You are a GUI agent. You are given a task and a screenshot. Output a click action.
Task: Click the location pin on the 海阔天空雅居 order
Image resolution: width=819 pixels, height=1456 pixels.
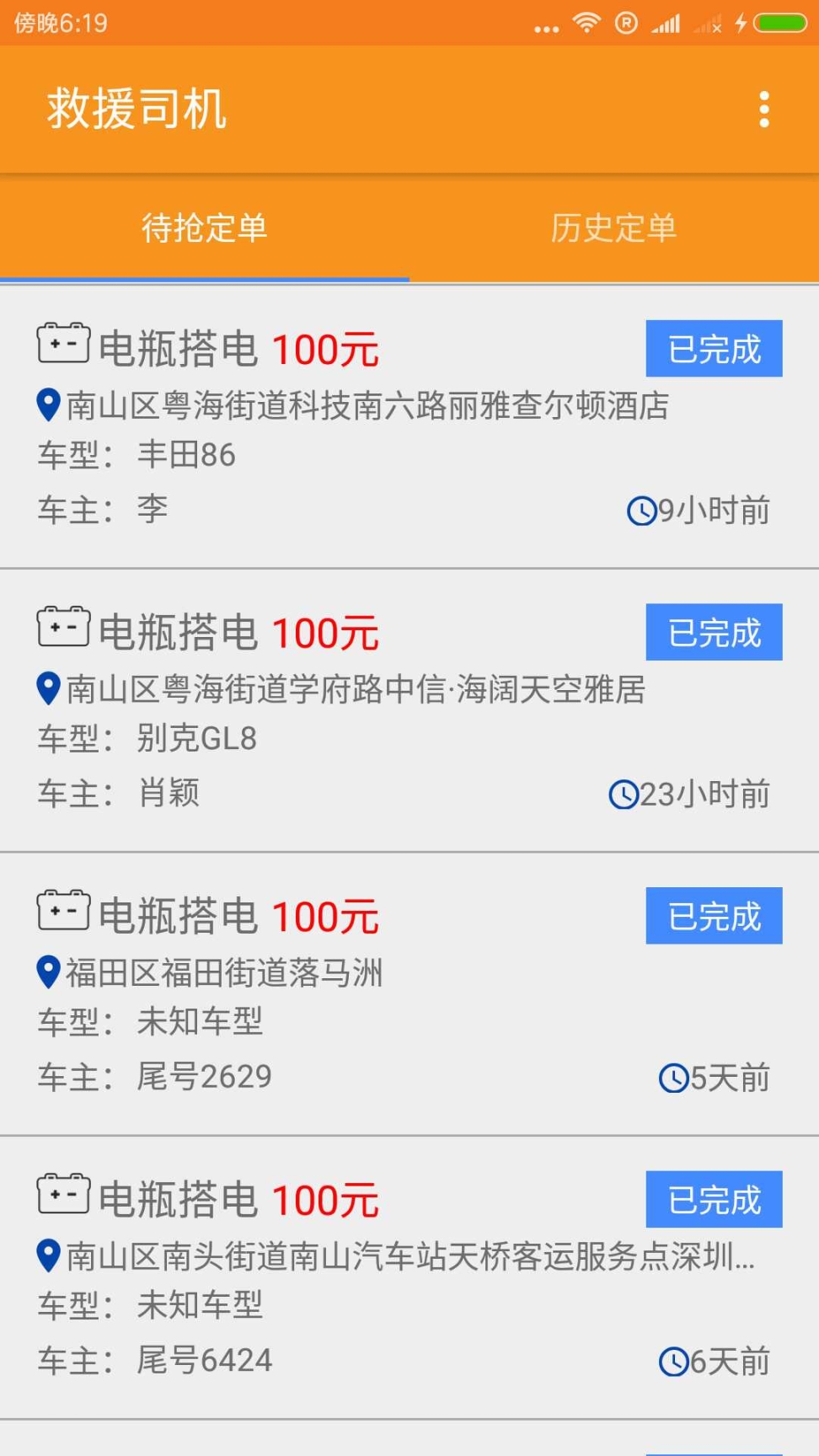pos(48,688)
